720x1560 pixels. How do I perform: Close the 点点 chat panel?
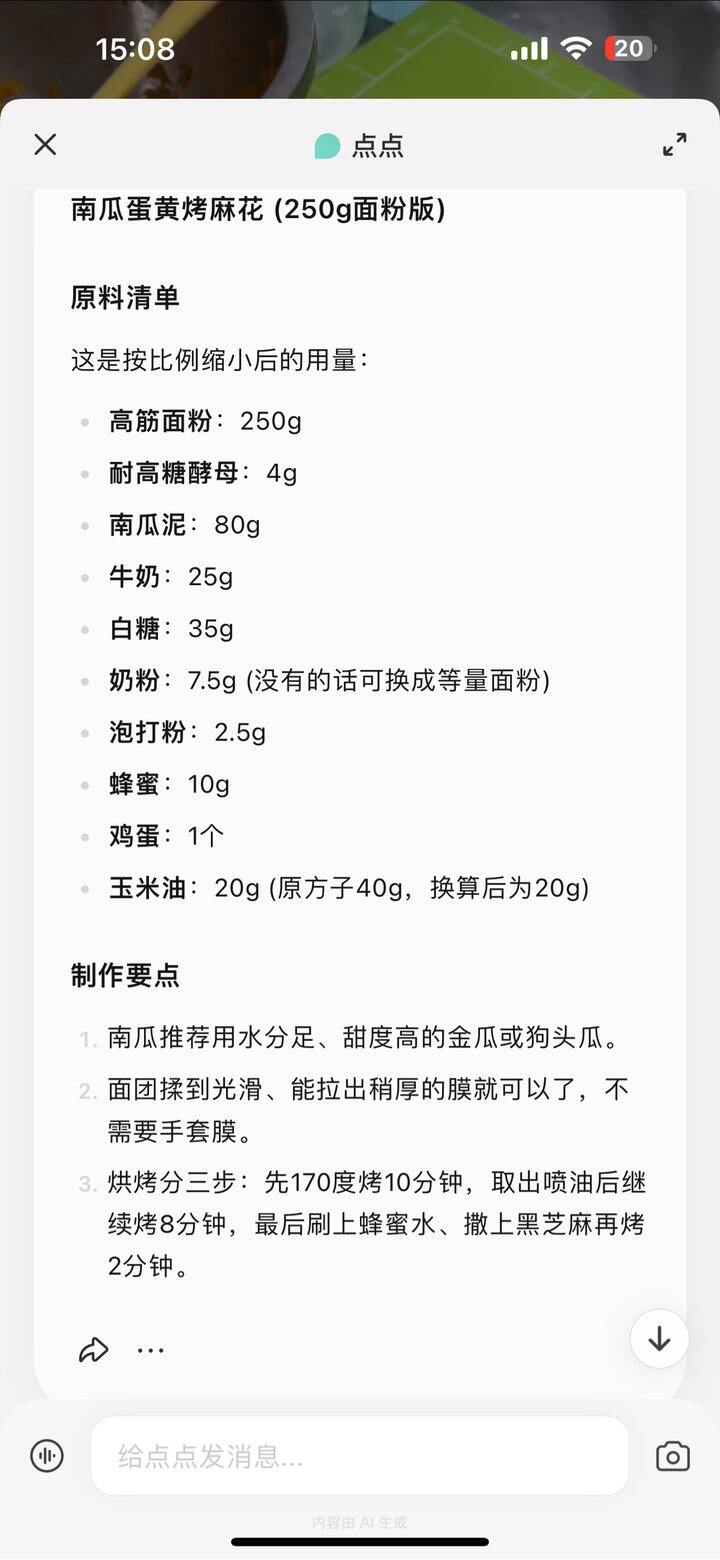tap(45, 145)
